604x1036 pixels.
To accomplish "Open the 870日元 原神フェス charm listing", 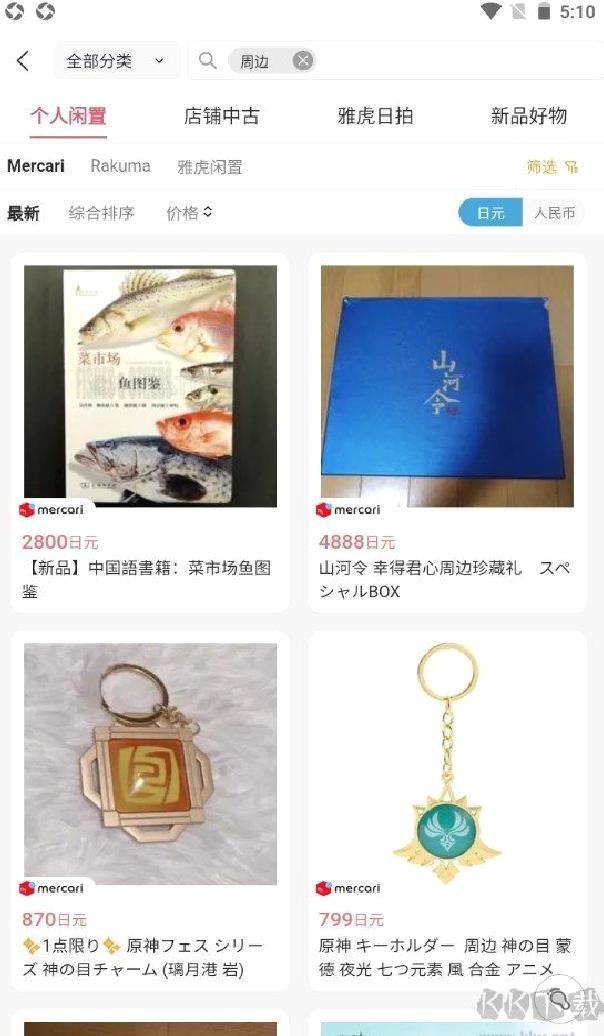I will point(150,810).
